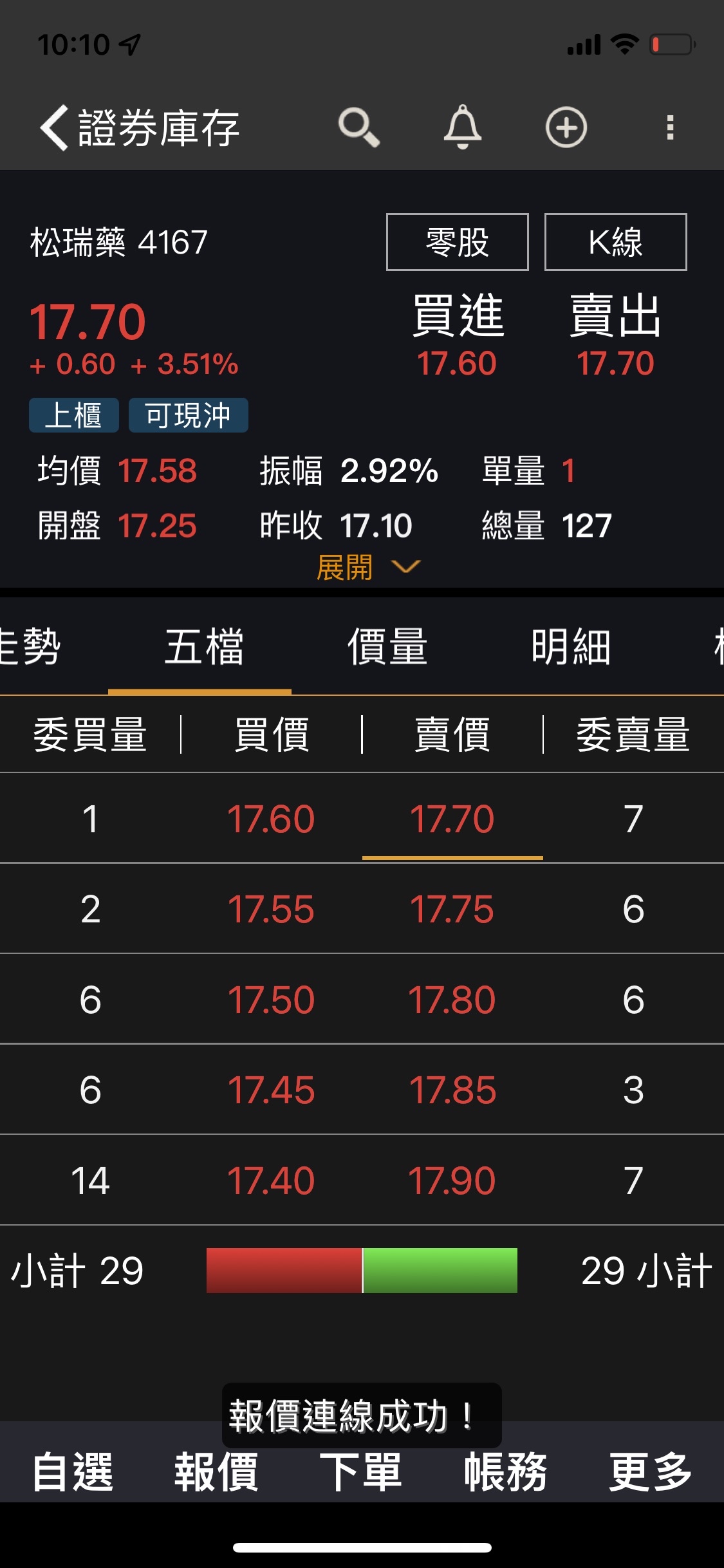The width and height of the screenshot is (724, 1568).
Task: Tap 賣出 at 17.70
Action: pyautogui.click(x=615, y=336)
